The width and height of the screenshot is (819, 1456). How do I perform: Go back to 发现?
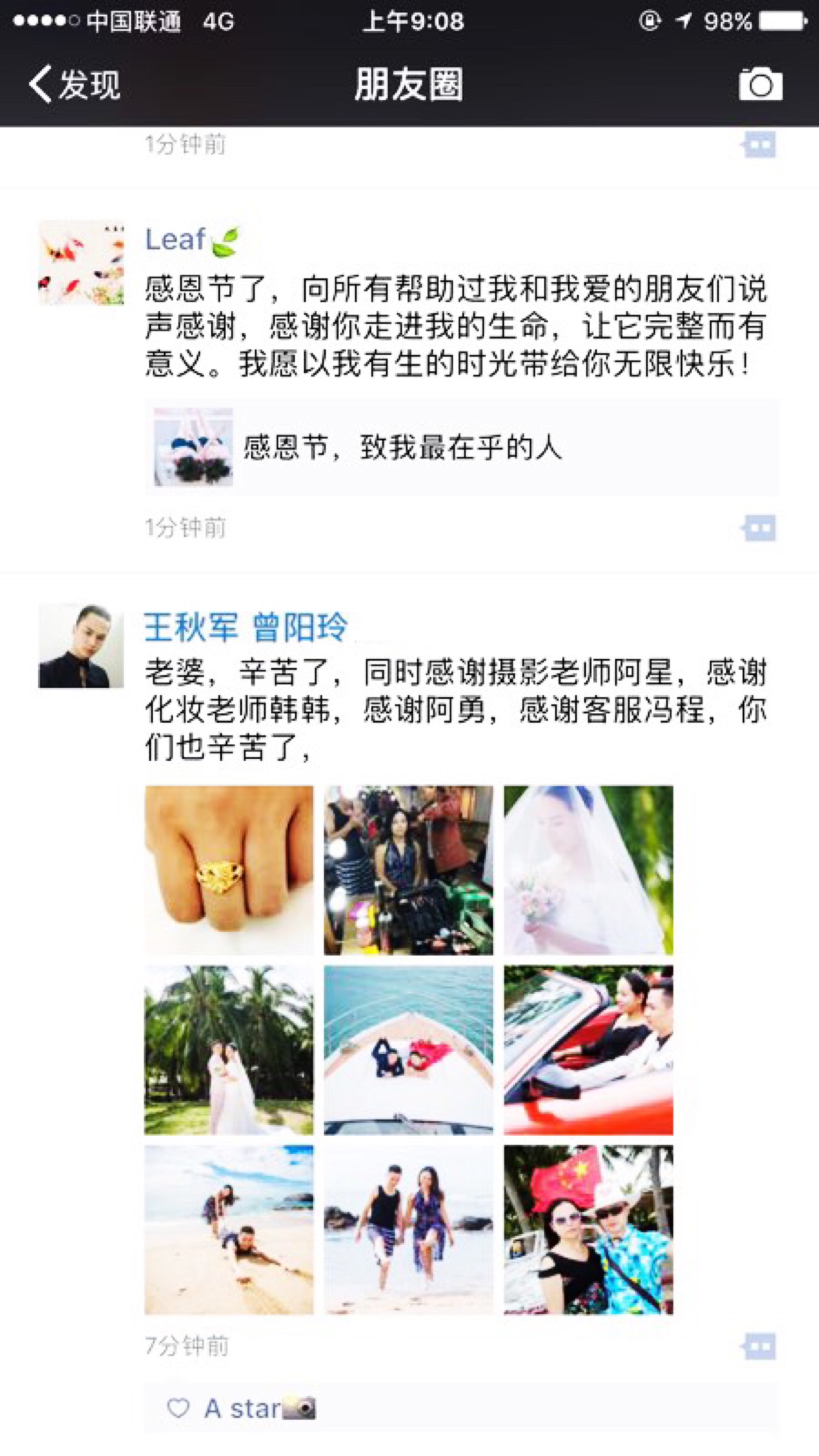tap(75, 84)
